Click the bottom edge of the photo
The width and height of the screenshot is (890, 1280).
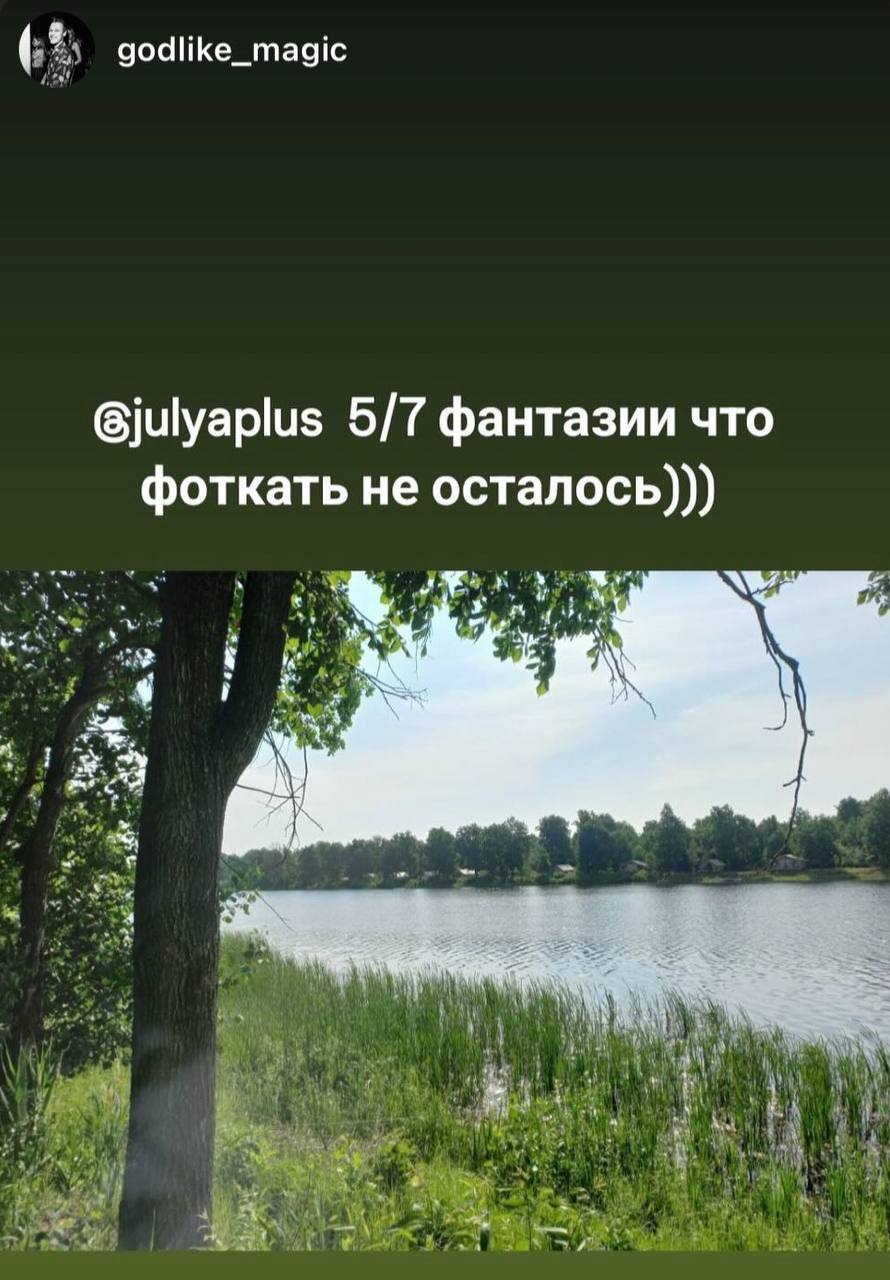445,1245
